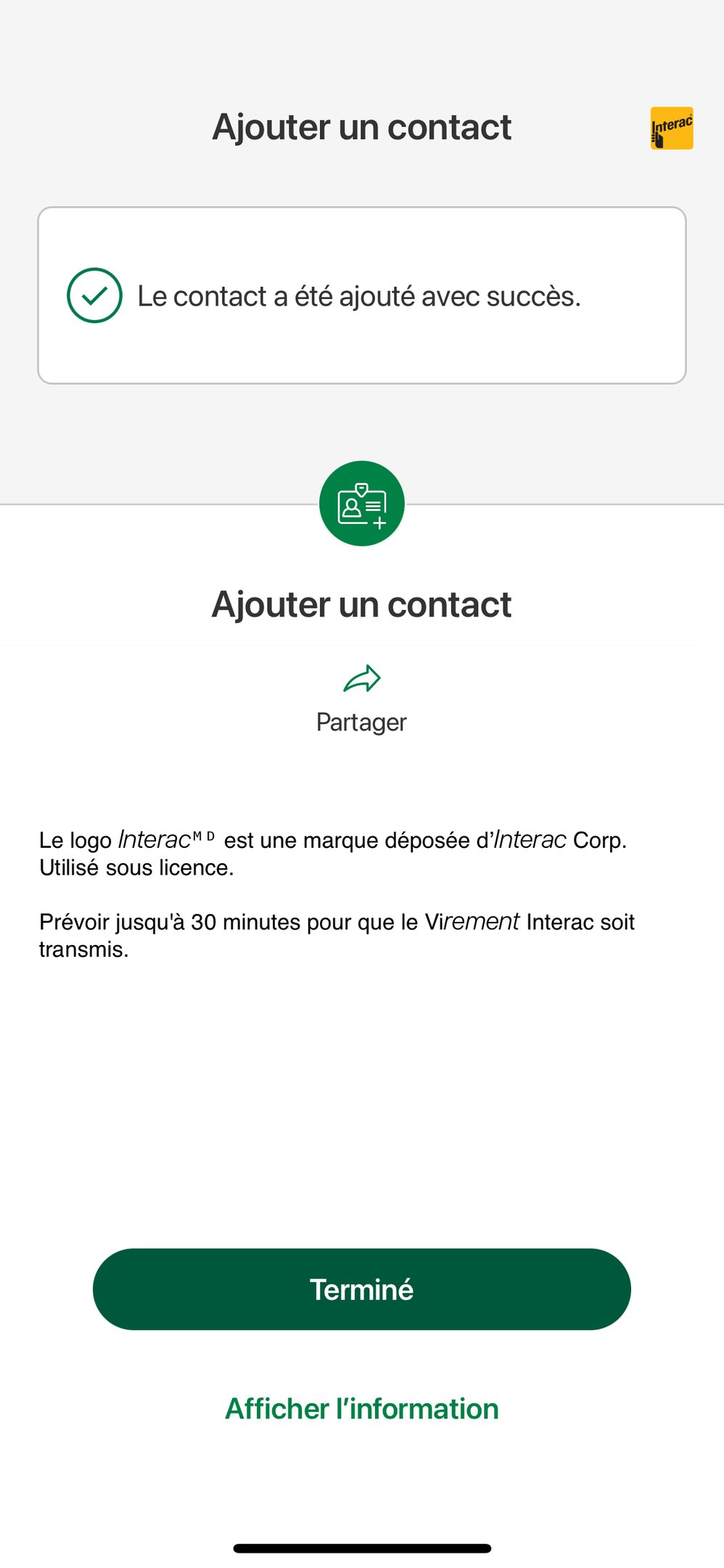
Task: Open Afficher l'information link
Action: coord(361,1409)
